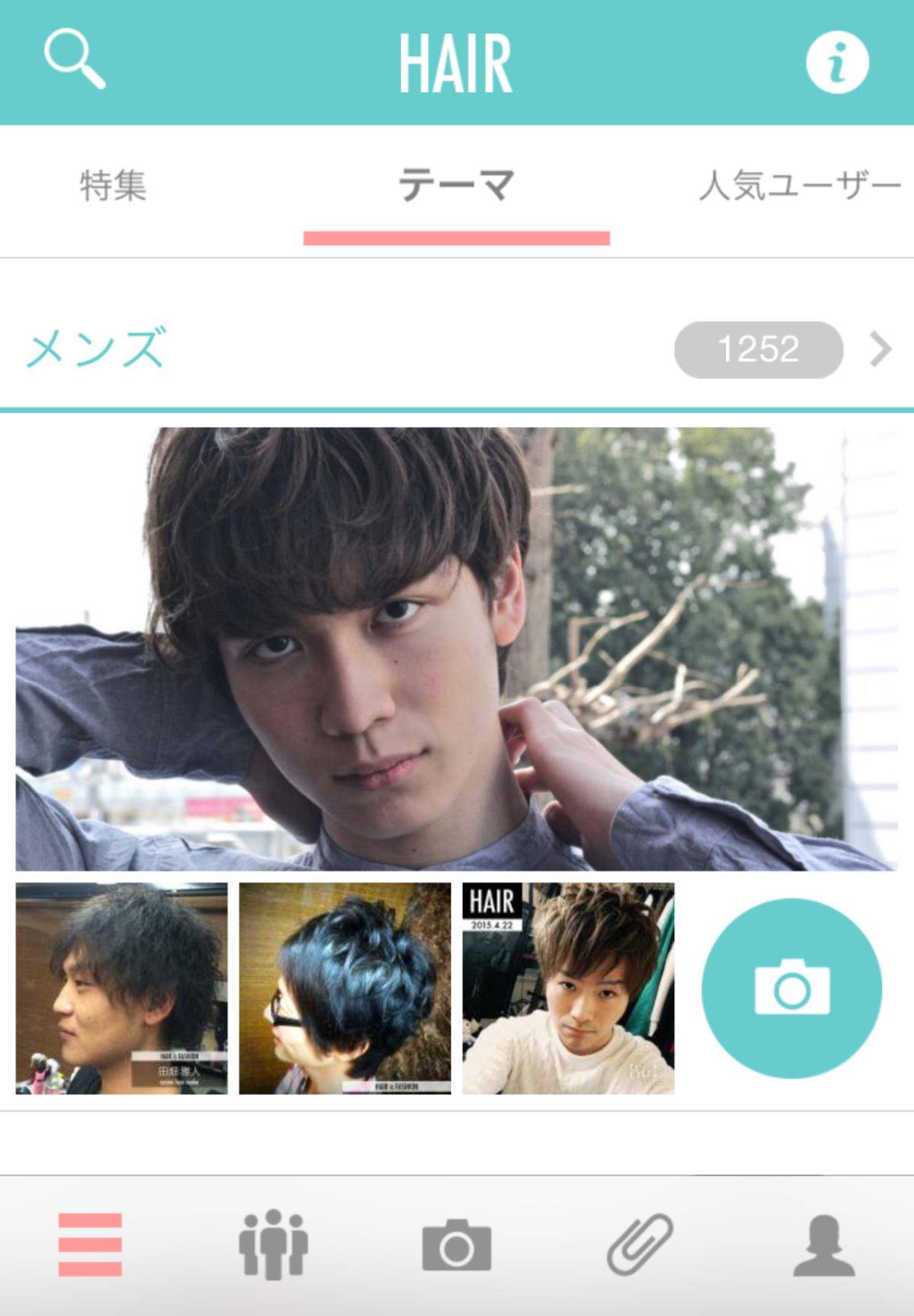The height and width of the screenshot is (1316, 914).
Task: Tap the round teal camera button
Action: (x=791, y=989)
